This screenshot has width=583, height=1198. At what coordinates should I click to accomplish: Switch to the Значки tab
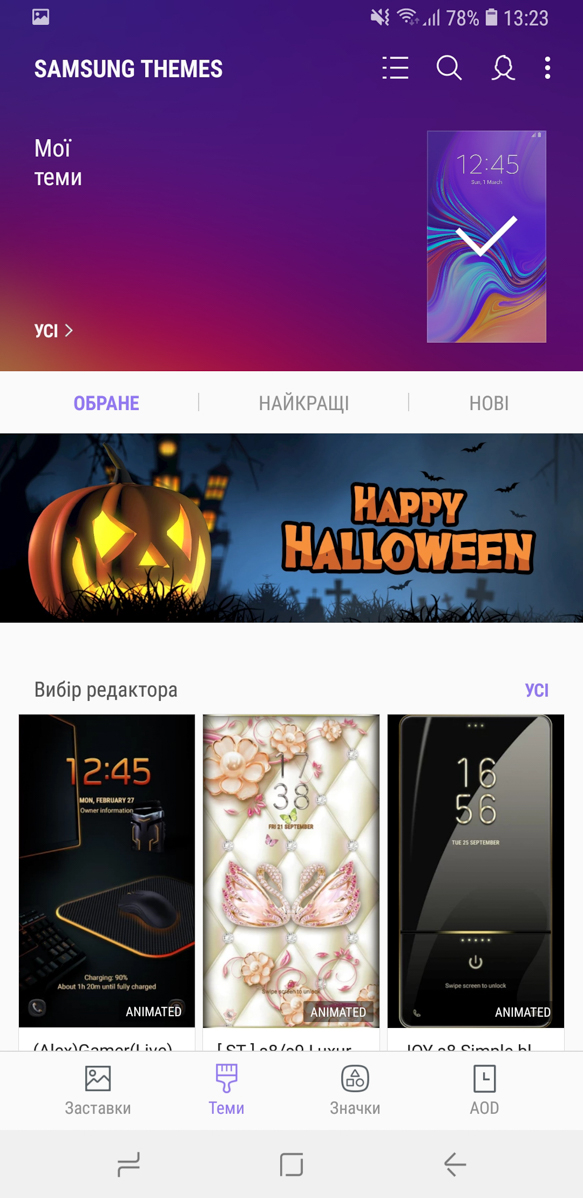pyautogui.click(x=355, y=1090)
